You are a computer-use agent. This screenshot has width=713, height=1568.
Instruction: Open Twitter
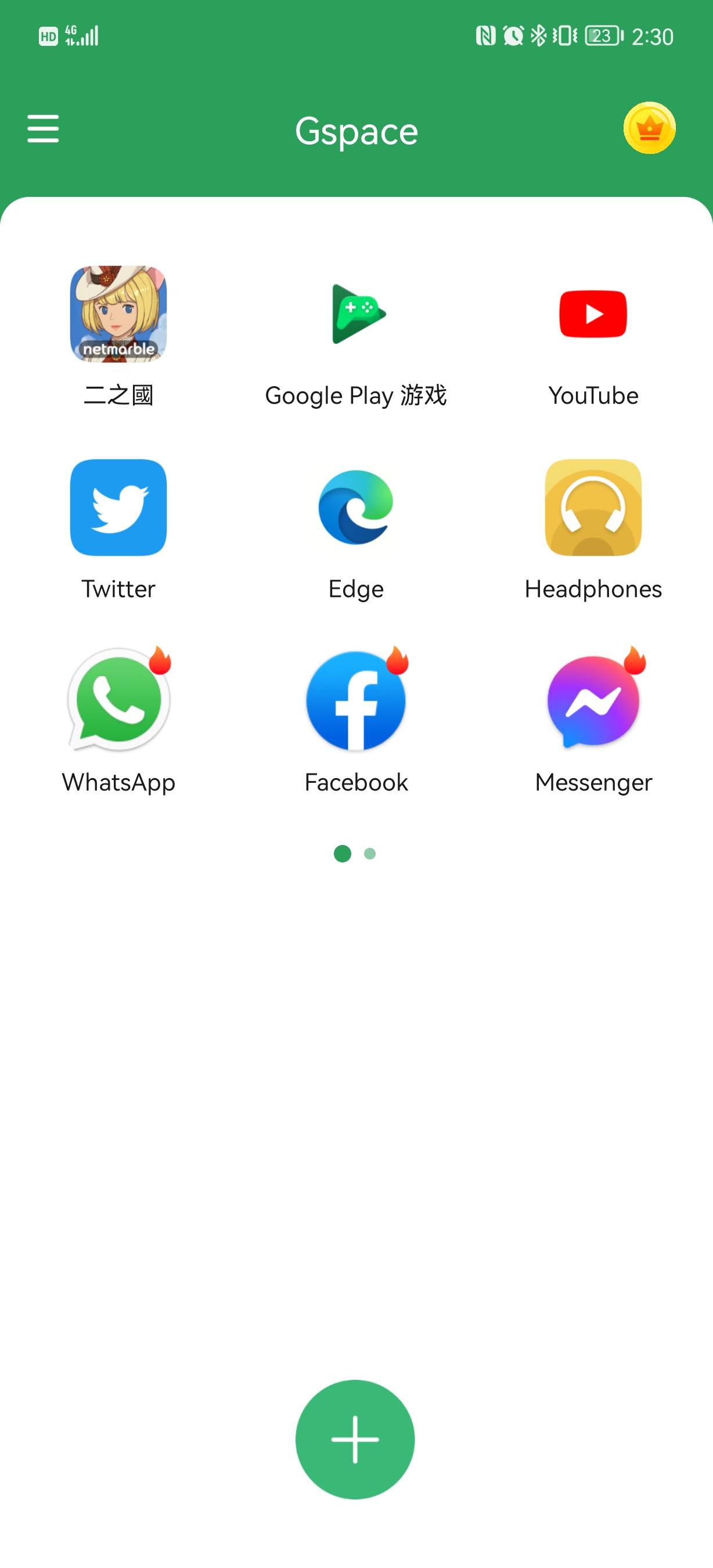(x=118, y=507)
